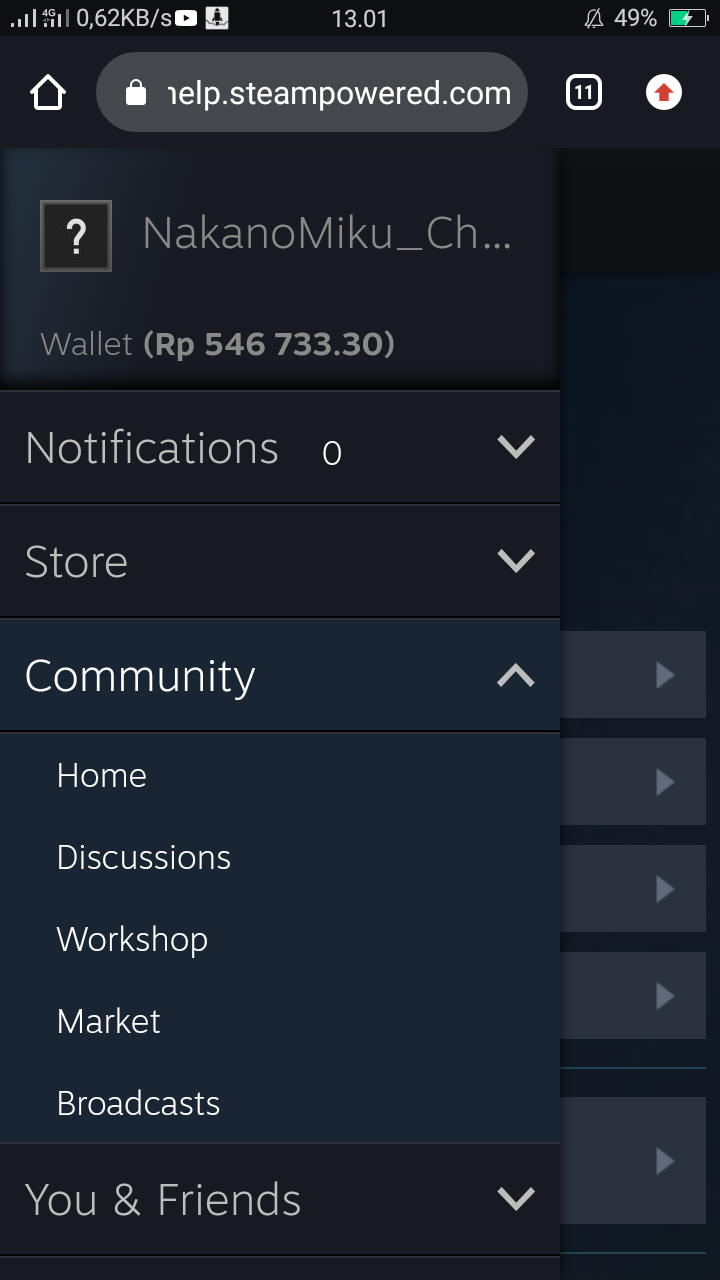Go to the browser home page
Screen dimensions: 720x1280
(48, 94)
